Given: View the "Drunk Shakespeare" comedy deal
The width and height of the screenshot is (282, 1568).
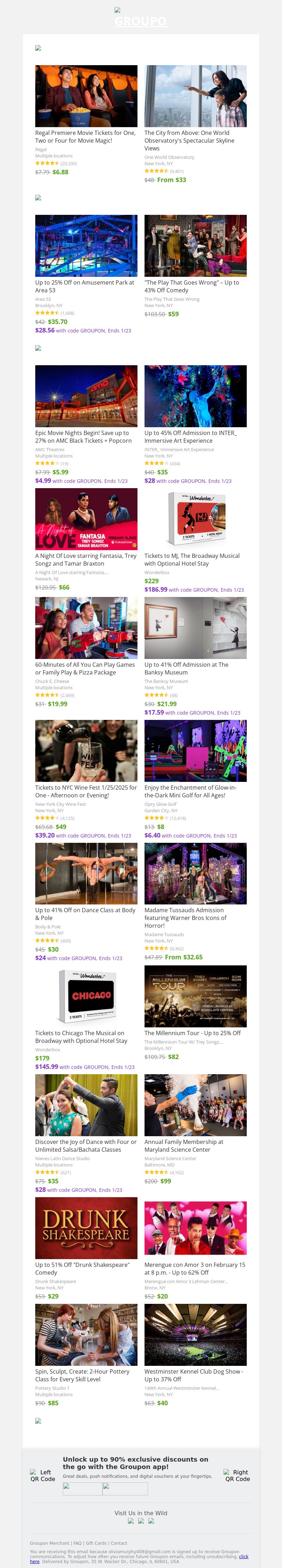Looking at the screenshot, I should tap(86, 1269).
